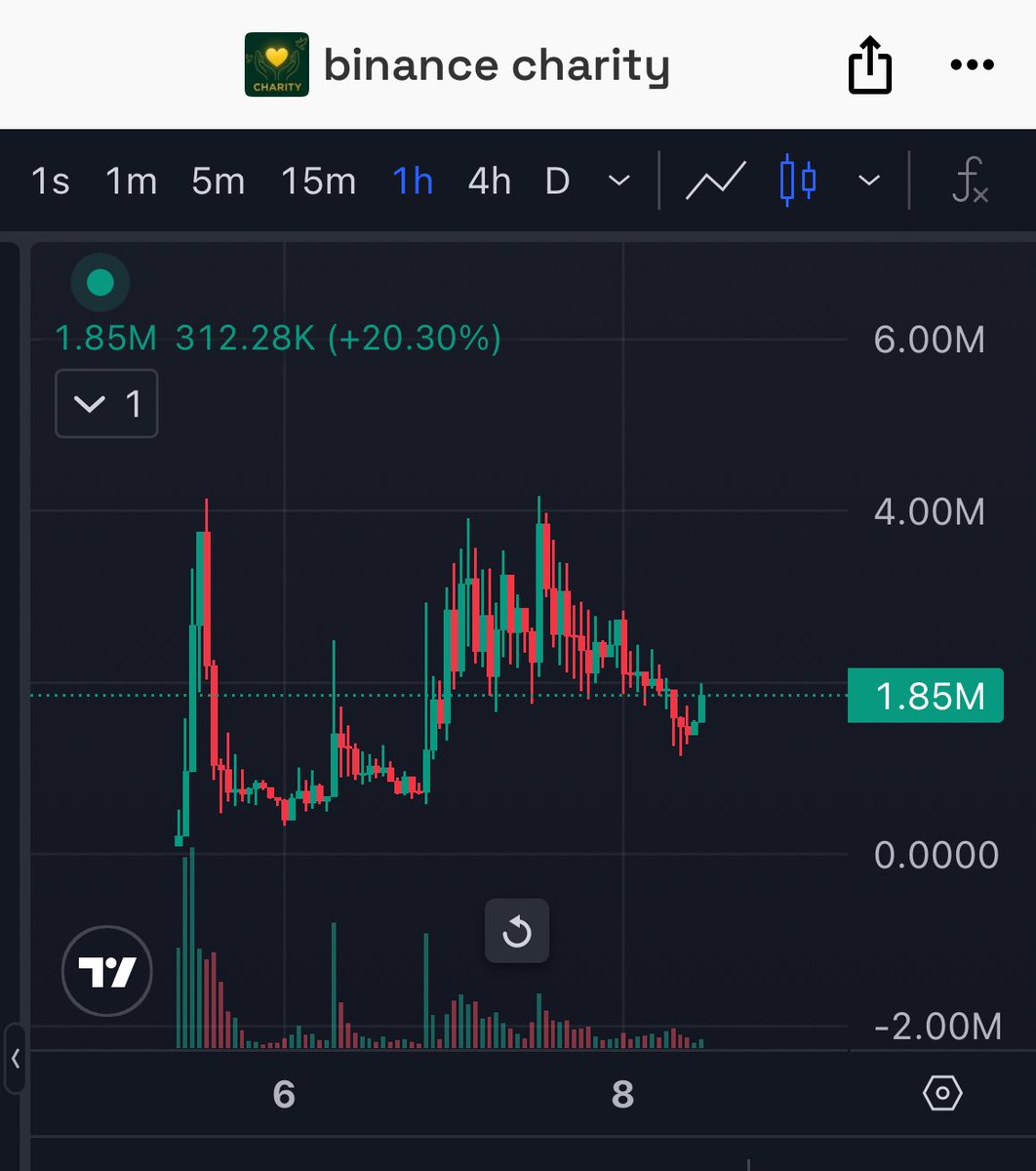Switch to the 4h timeframe

click(489, 182)
